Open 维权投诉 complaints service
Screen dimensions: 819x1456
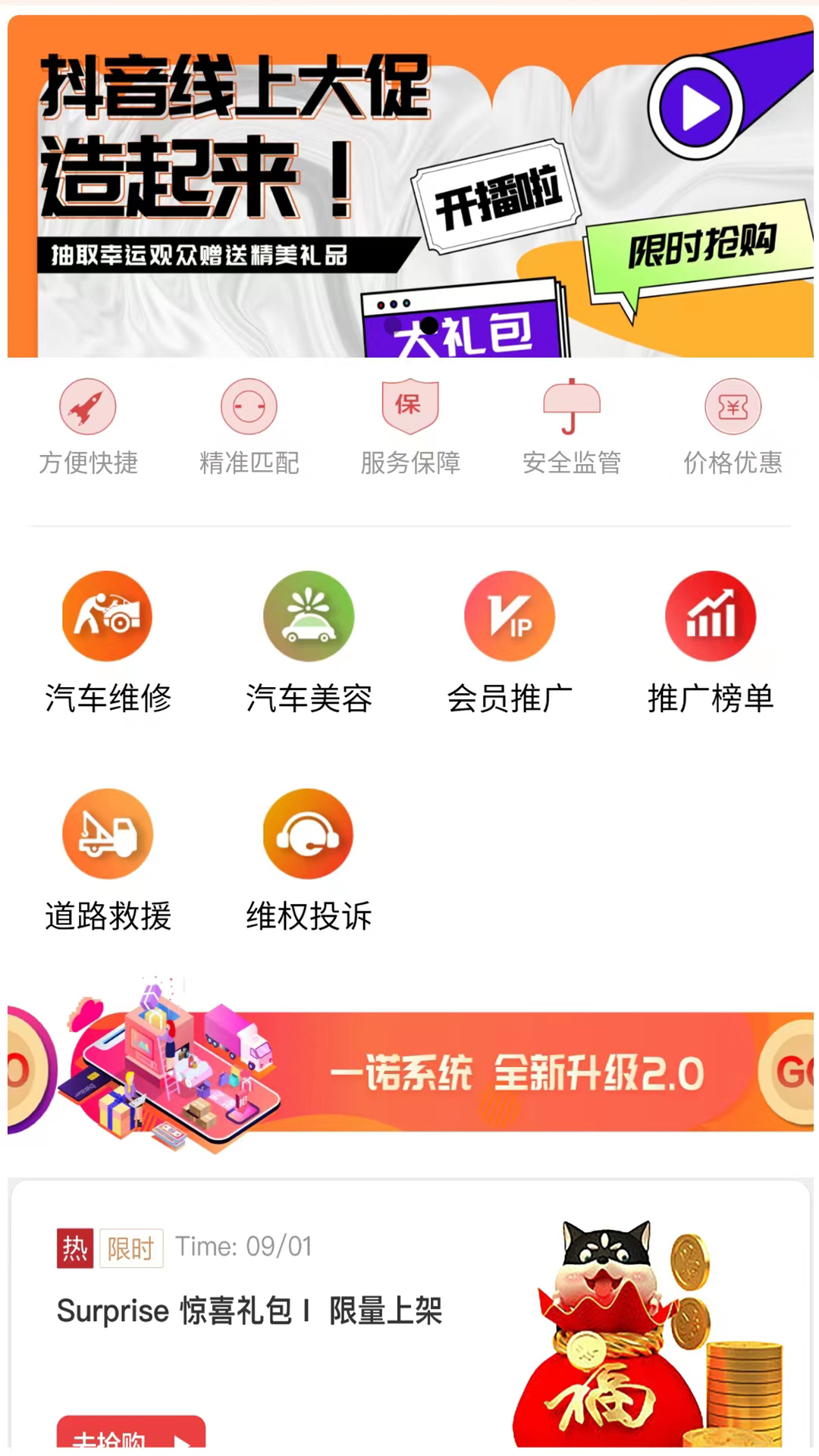pos(309,860)
